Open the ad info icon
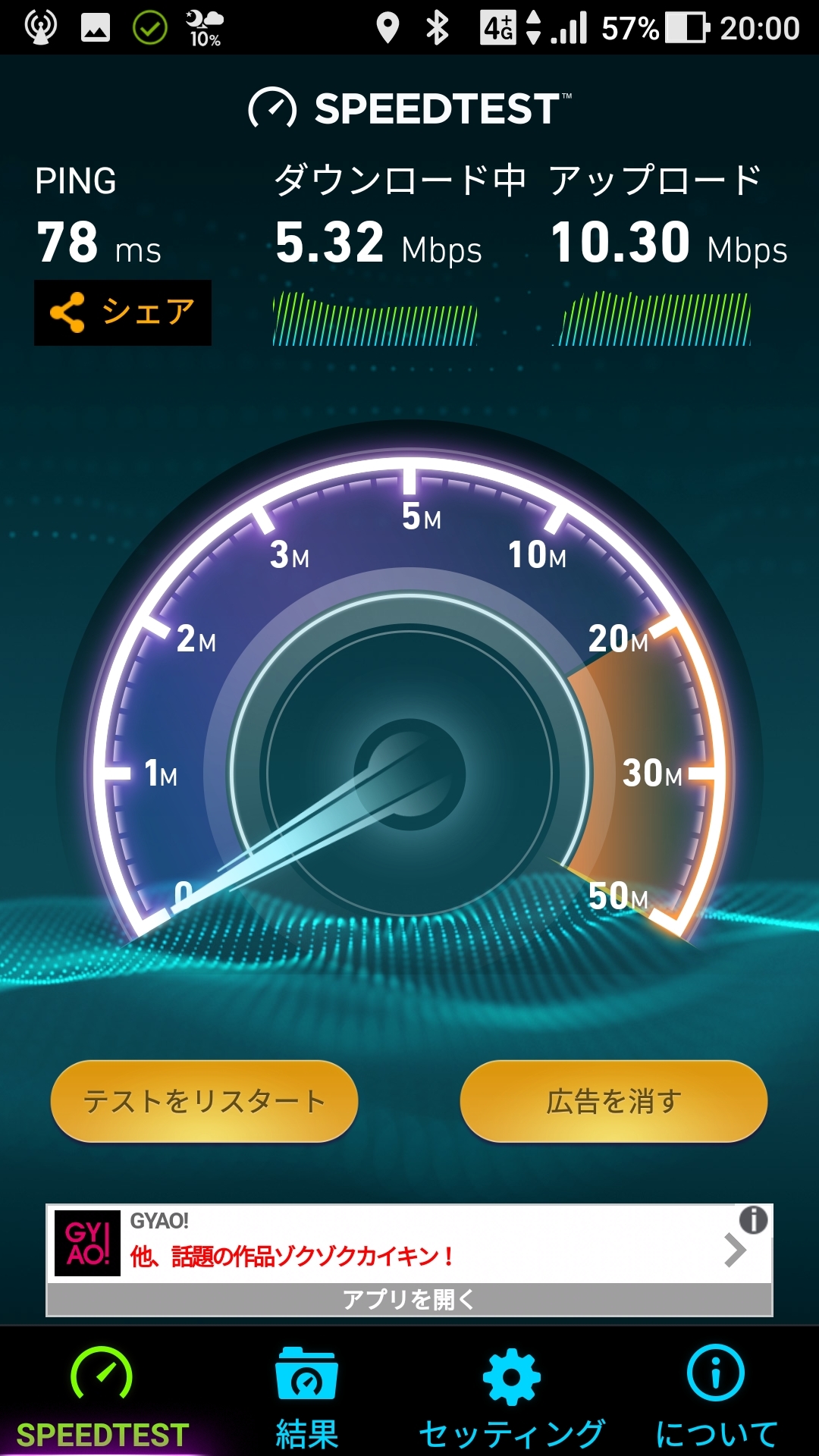This screenshot has width=819, height=1456. click(753, 1220)
